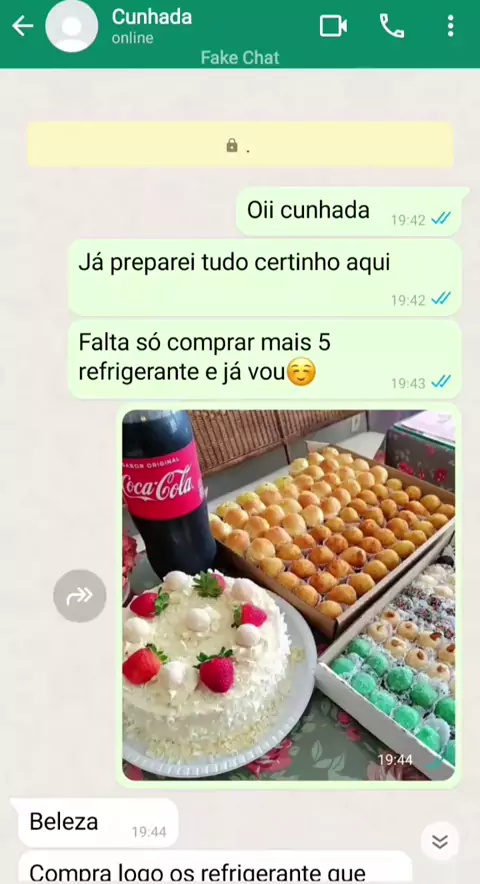
Task: Open Cunhada's profile picture
Action: (x=72, y=26)
